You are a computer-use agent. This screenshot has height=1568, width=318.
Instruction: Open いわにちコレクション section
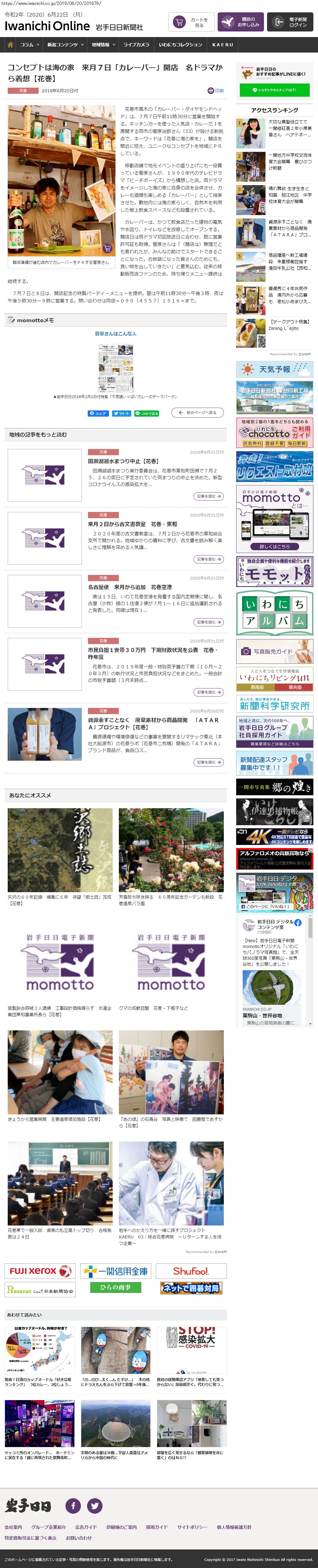pyautogui.click(x=180, y=44)
